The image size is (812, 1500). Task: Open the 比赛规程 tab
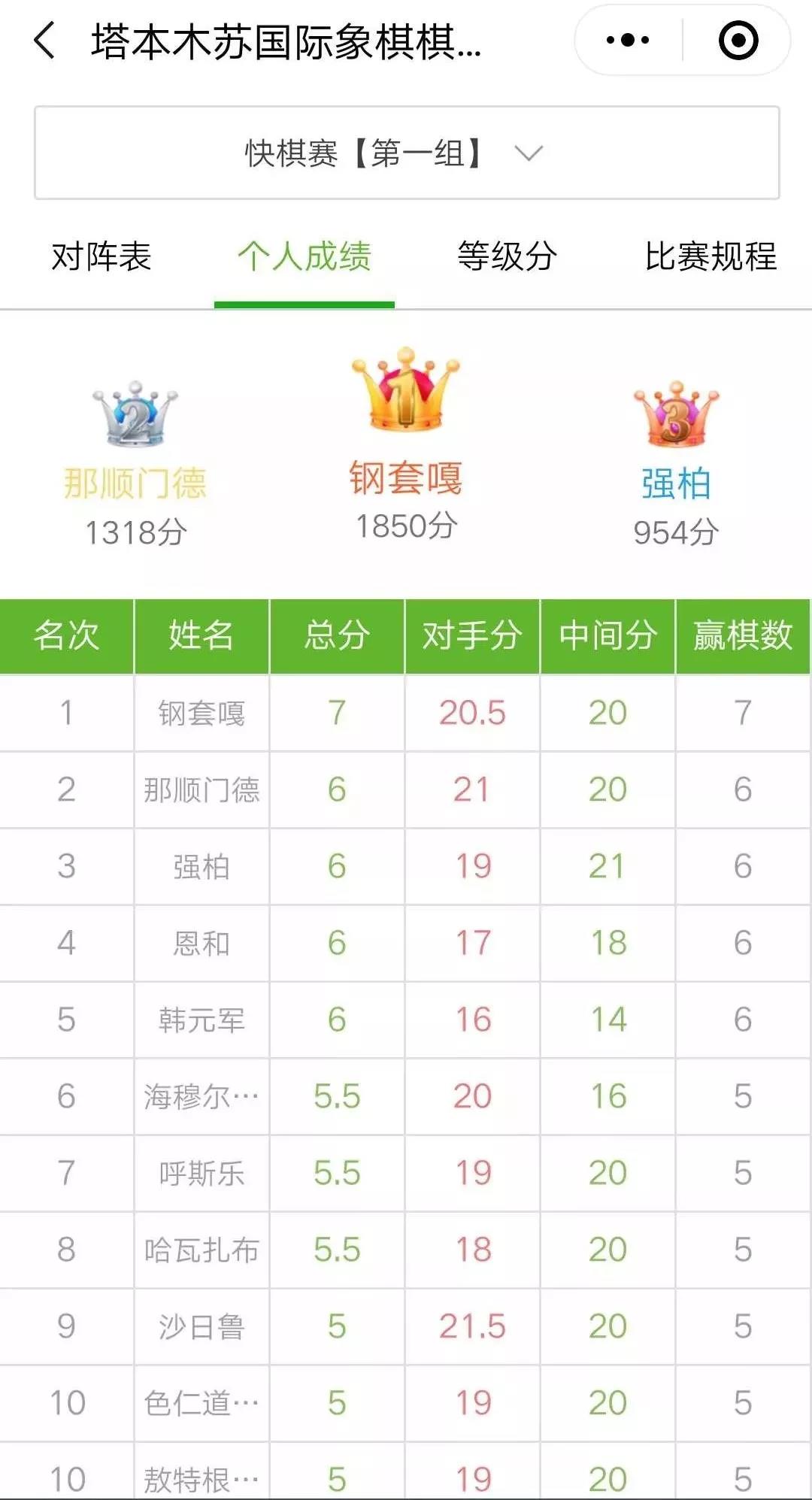(x=710, y=257)
